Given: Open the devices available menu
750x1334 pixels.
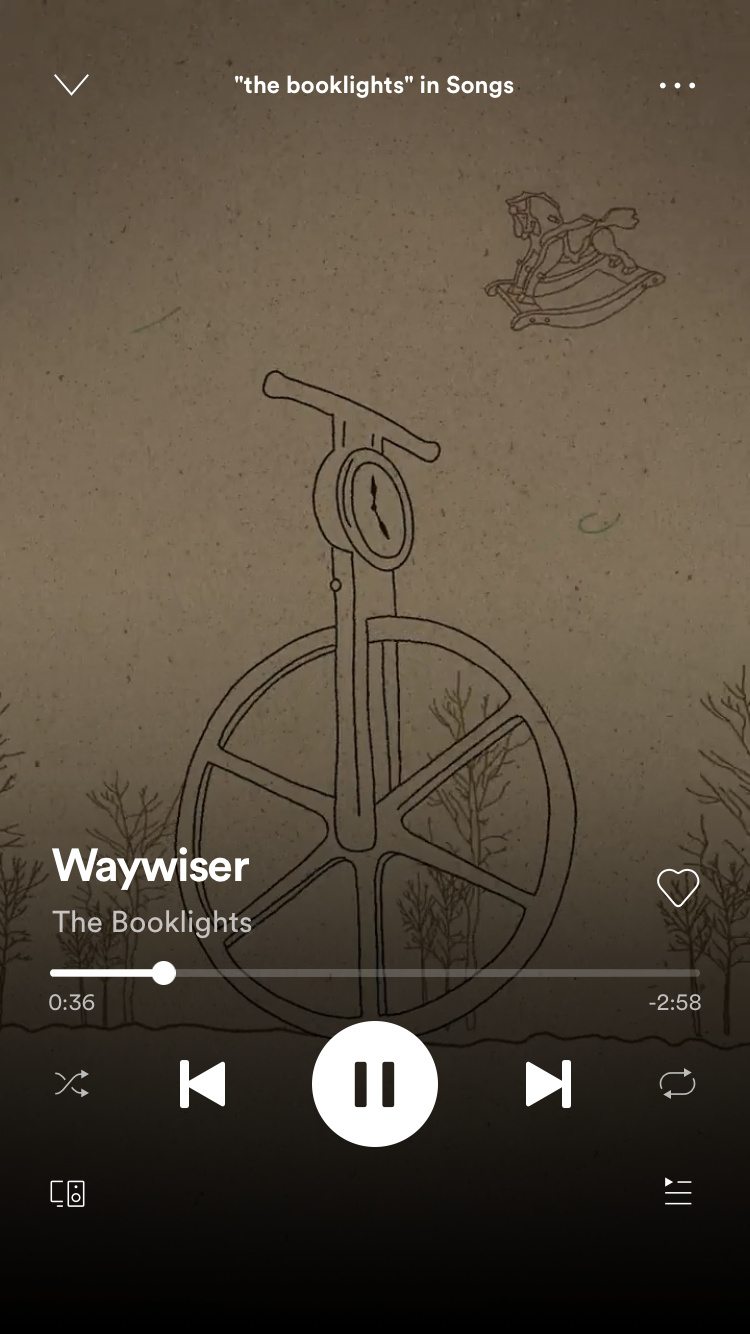Looking at the screenshot, I should pos(68,1193).
